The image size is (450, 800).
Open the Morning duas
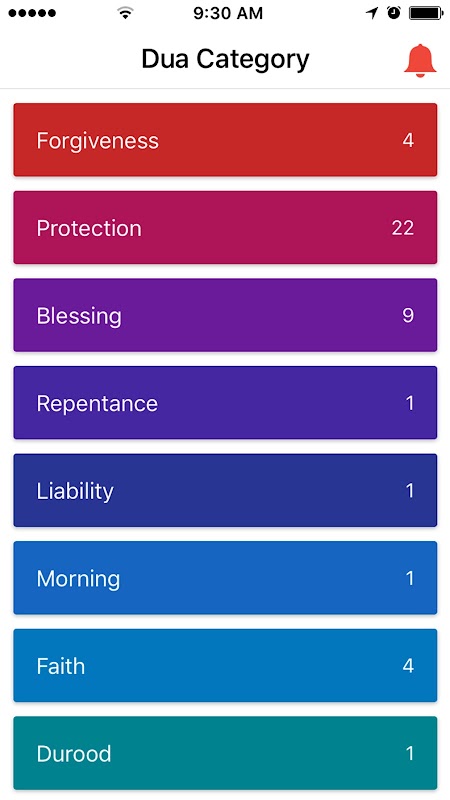point(225,578)
